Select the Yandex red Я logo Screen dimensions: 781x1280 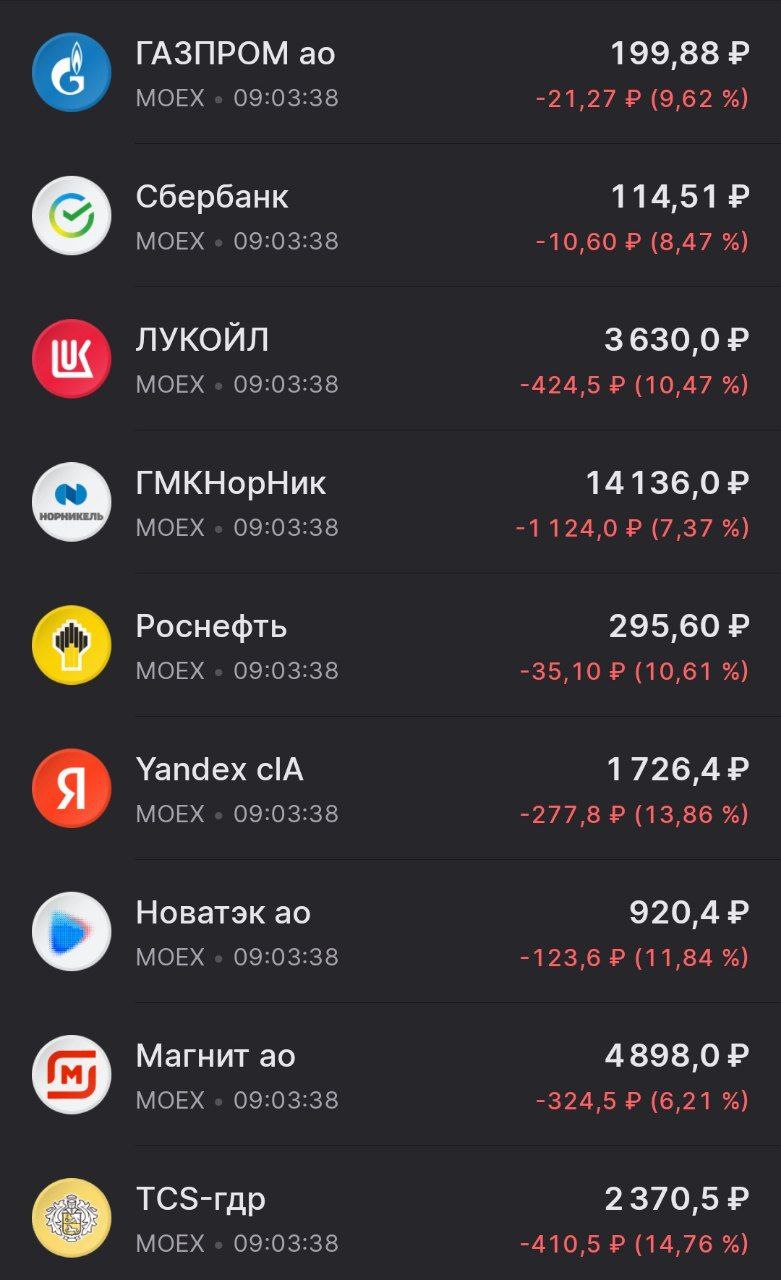[x=71, y=788]
